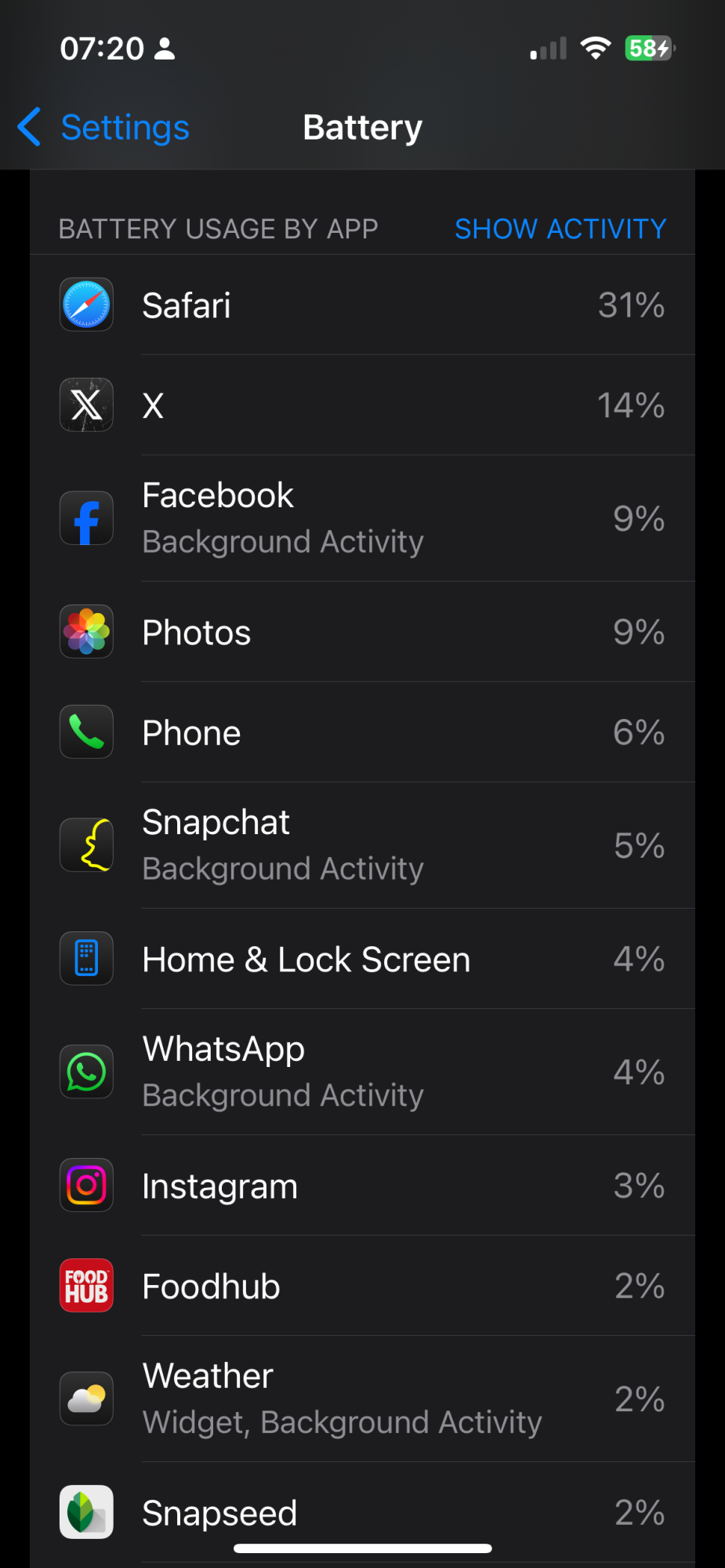Tap the Weather usage row
Viewport: 725px width, 1568px height.
pyautogui.click(x=362, y=1399)
